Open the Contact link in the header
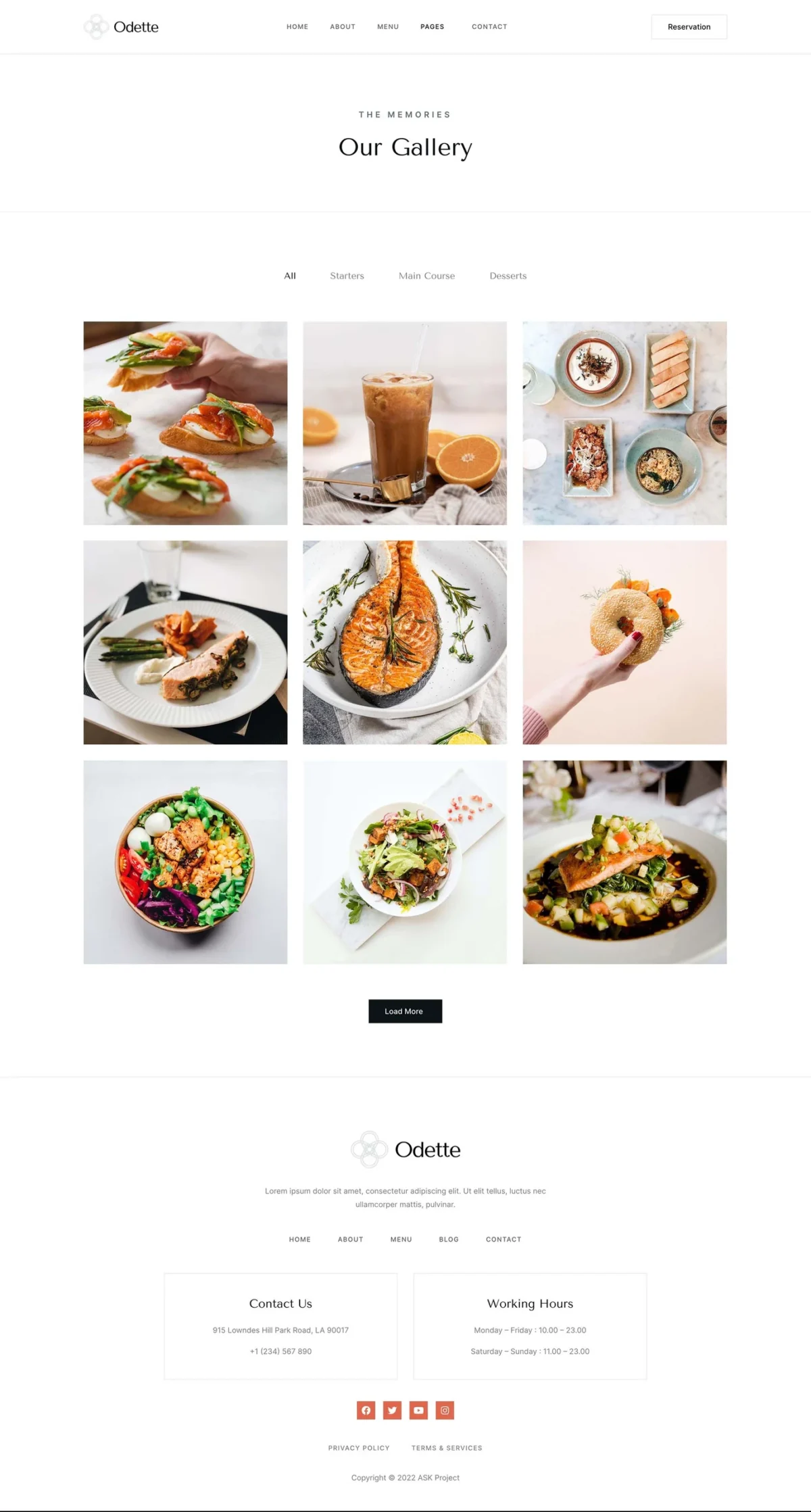This screenshot has width=811, height=1512. tap(489, 27)
